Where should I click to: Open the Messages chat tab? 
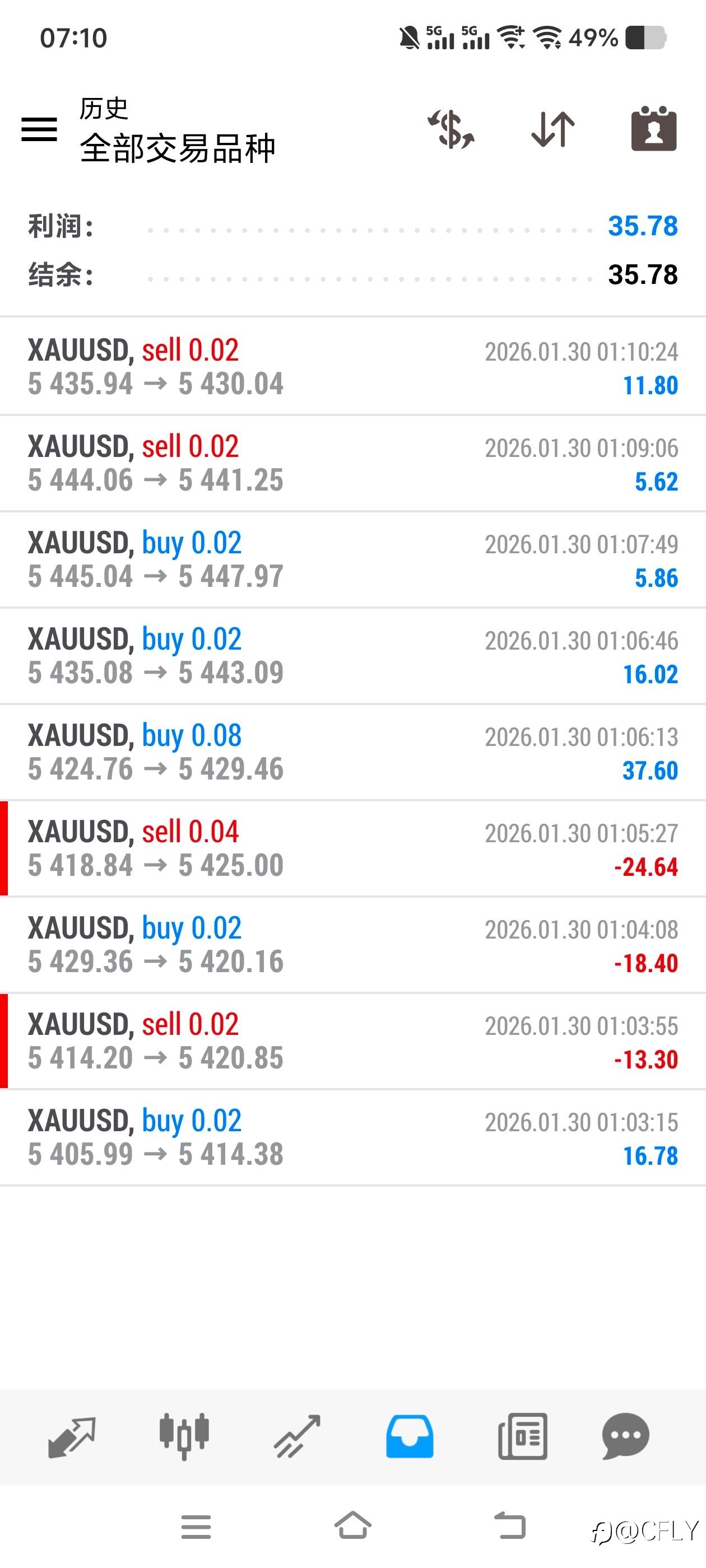click(x=625, y=1436)
